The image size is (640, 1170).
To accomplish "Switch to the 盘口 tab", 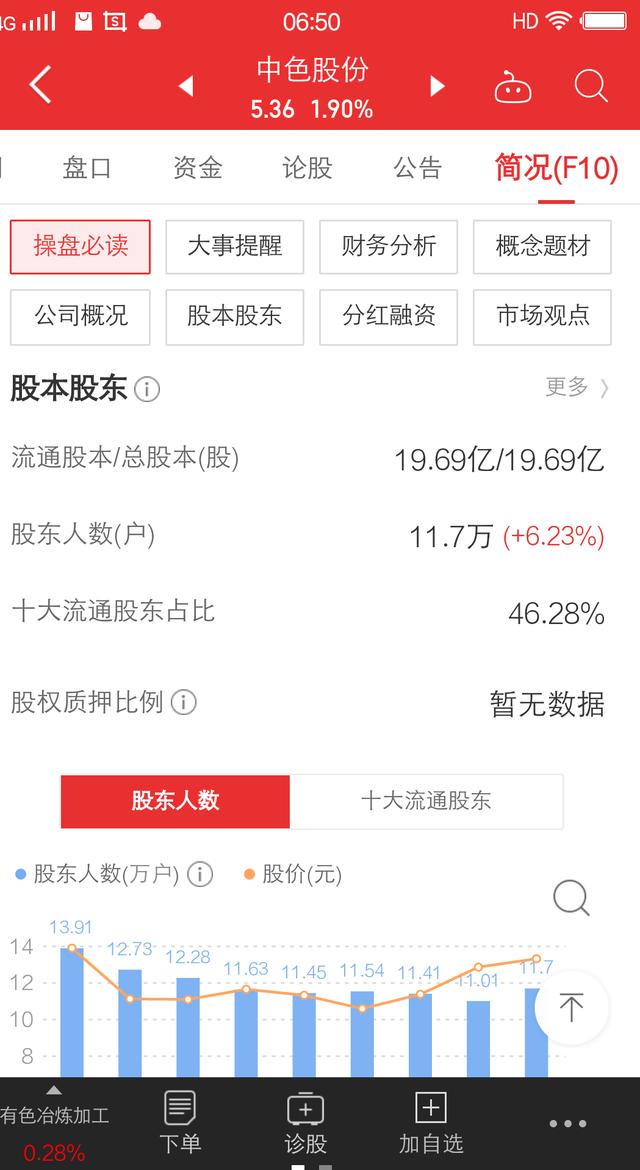I will pos(87,168).
